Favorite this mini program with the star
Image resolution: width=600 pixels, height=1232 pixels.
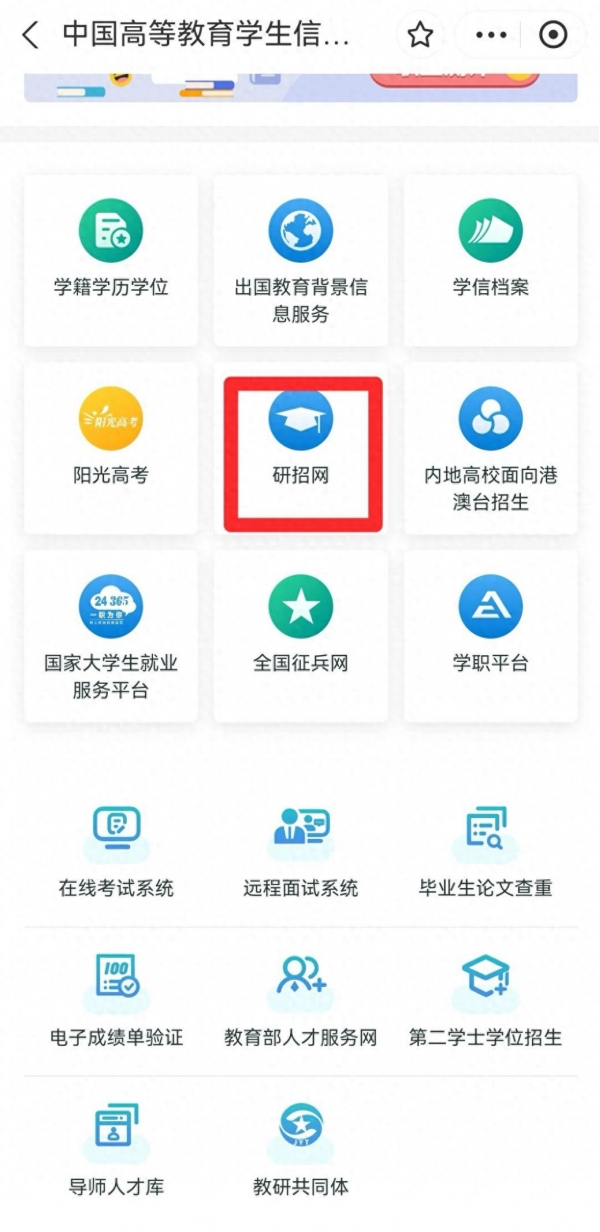[420, 36]
